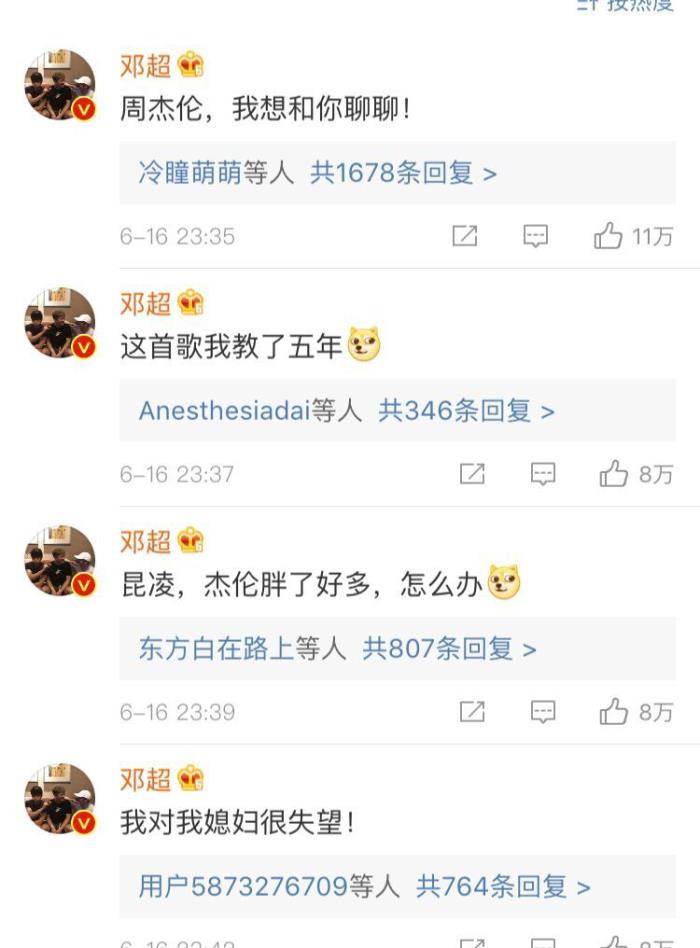Open 邓超's avatar beside 周杰伦，我想和你聊聊！

60,85
